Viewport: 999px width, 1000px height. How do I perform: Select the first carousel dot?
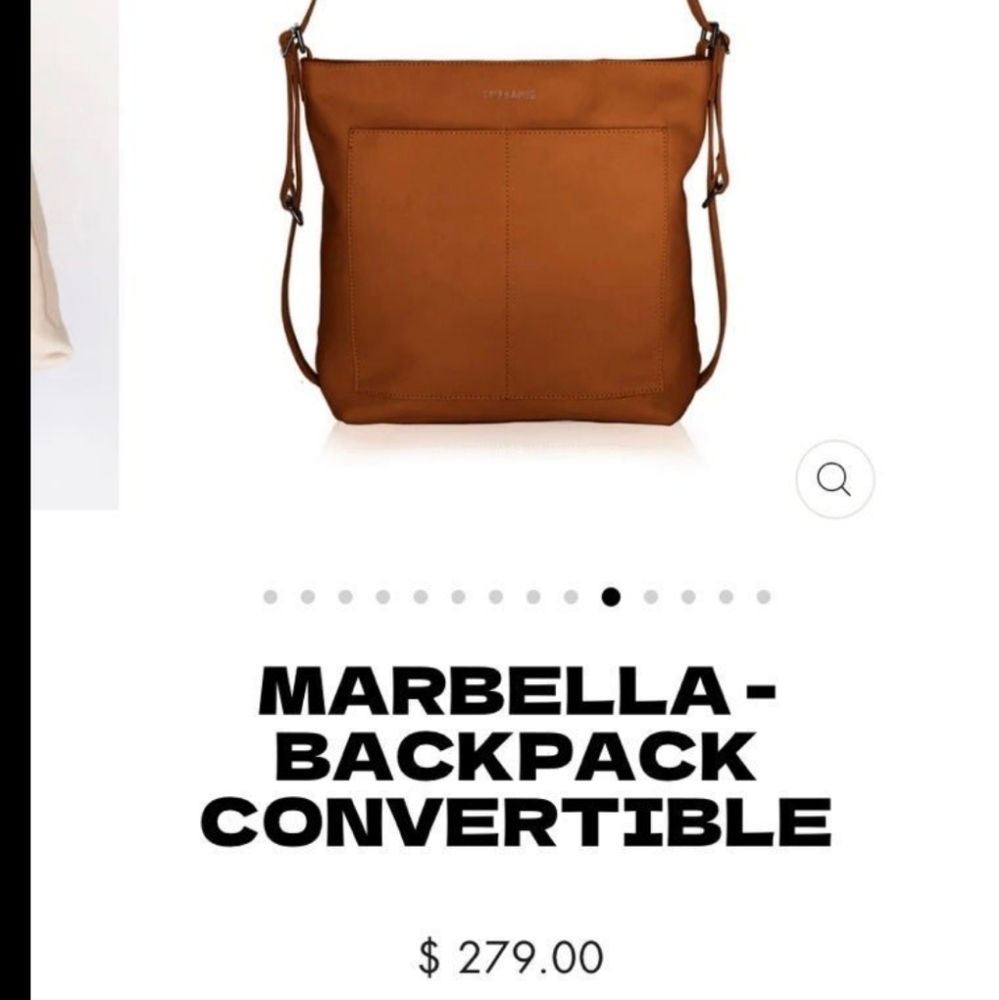click(x=268, y=597)
